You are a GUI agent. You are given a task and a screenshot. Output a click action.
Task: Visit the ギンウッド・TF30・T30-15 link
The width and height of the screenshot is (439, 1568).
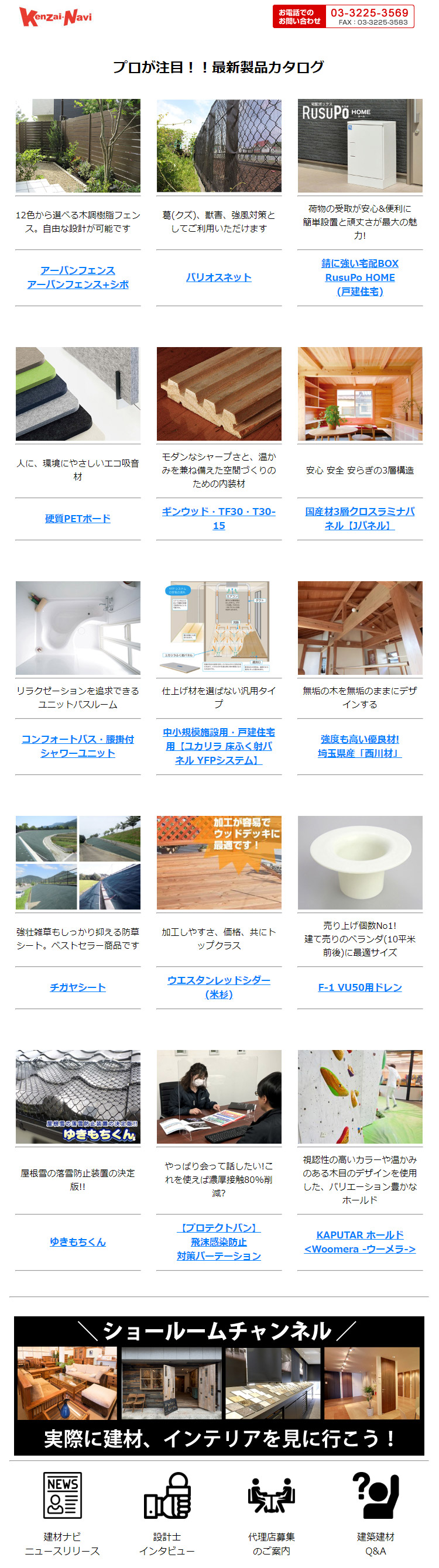218,519
